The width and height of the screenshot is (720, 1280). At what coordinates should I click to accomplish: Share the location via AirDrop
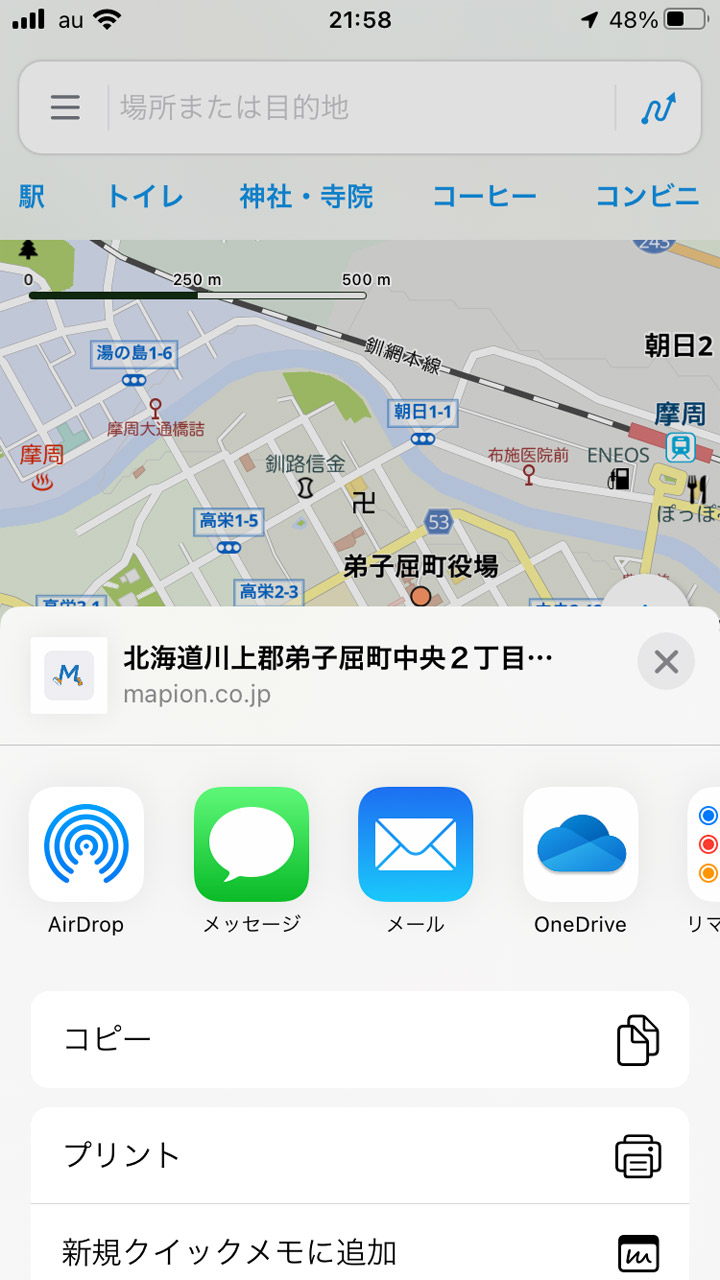pyautogui.click(x=87, y=843)
